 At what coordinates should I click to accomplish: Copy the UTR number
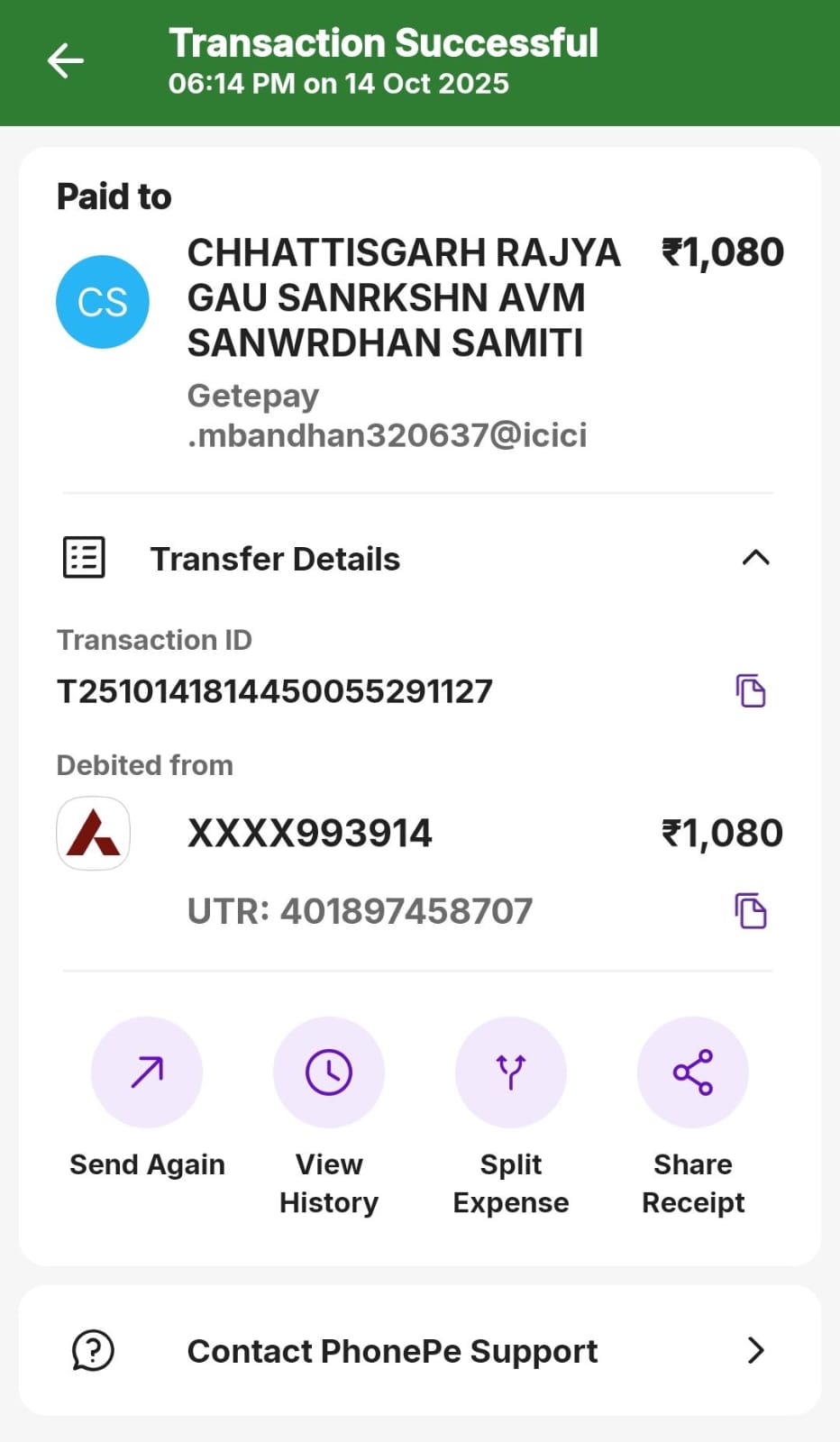point(751,911)
